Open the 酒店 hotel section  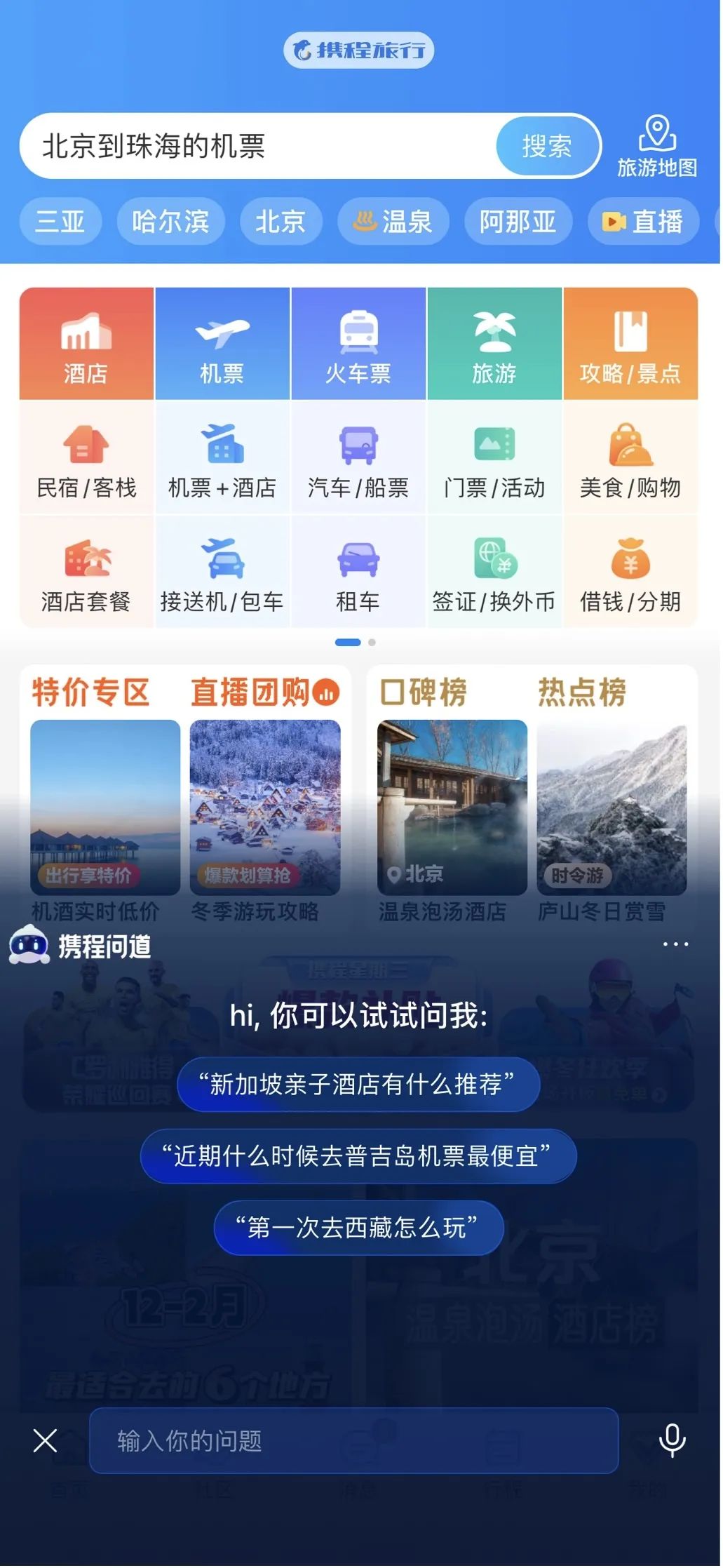(86, 344)
